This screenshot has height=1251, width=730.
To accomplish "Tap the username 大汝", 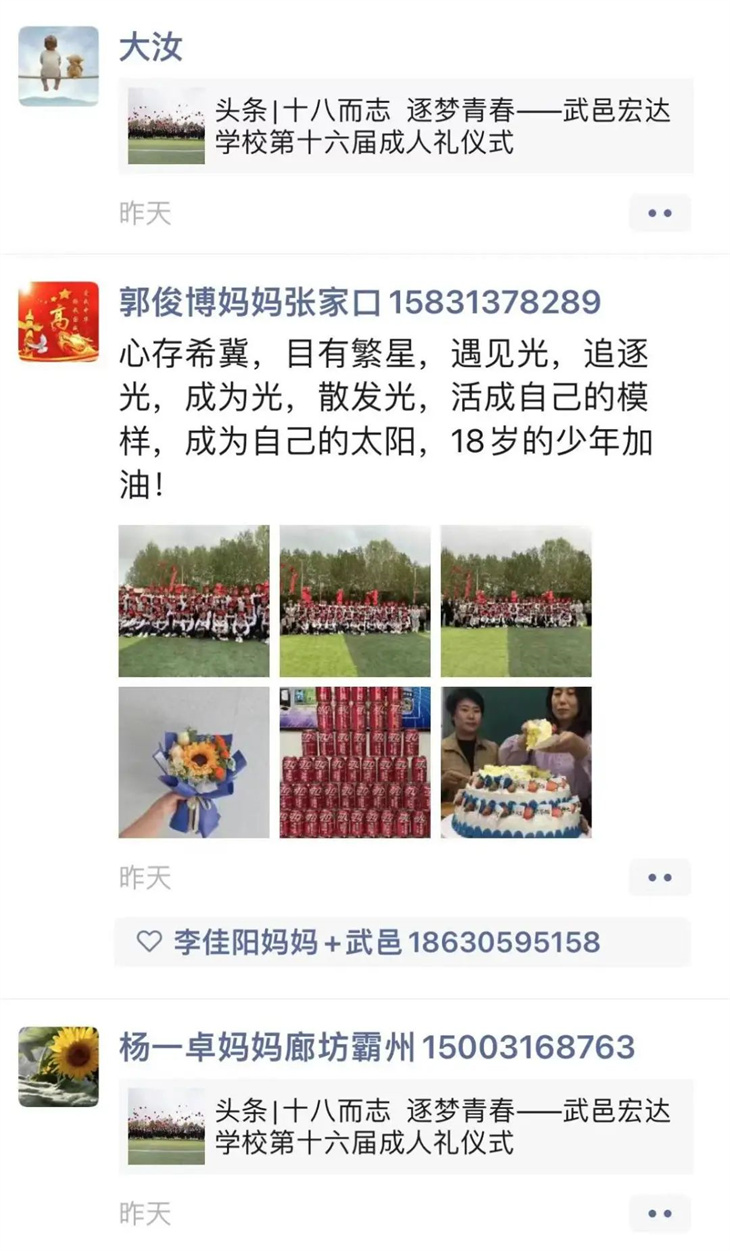I will 151,47.
